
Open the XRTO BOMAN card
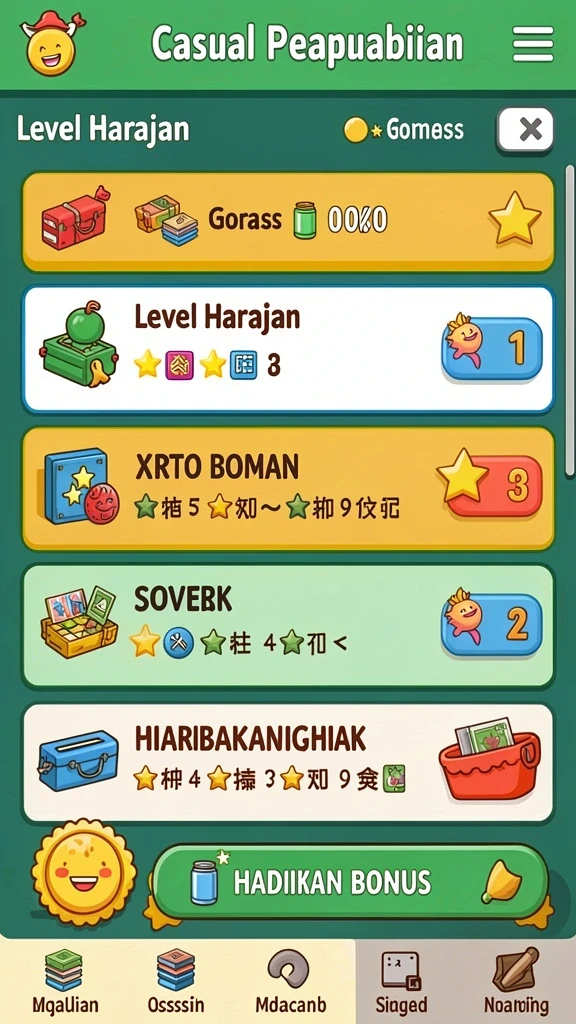click(x=288, y=488)
